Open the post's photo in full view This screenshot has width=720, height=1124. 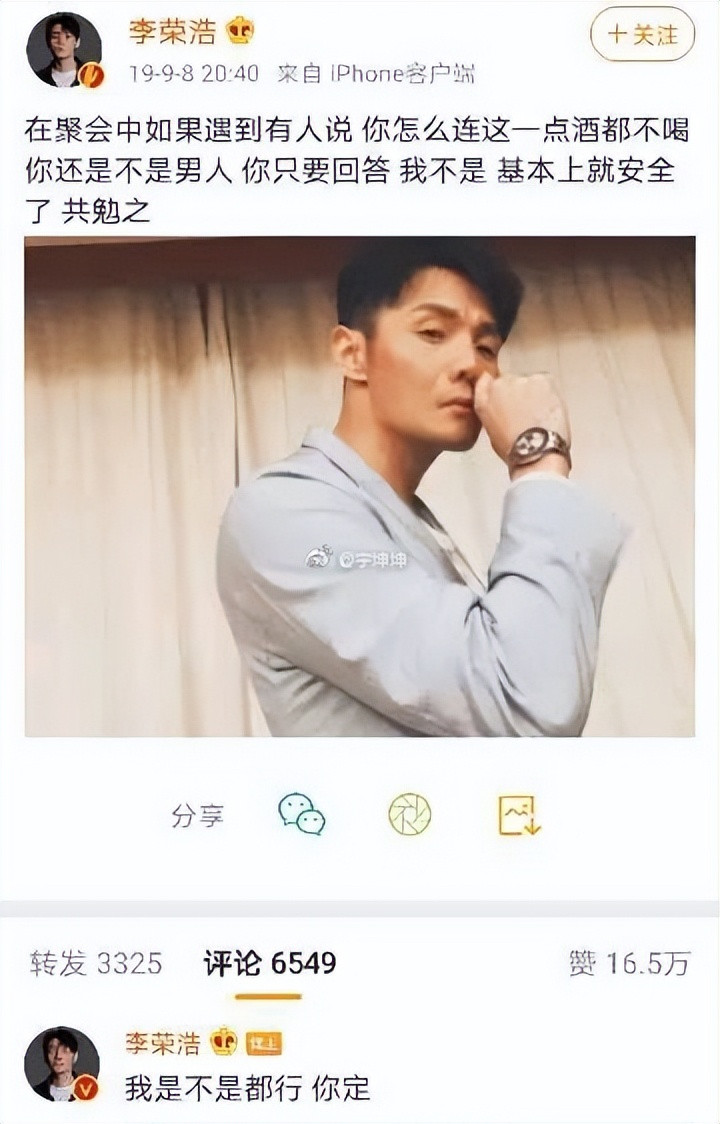[360, 486]
